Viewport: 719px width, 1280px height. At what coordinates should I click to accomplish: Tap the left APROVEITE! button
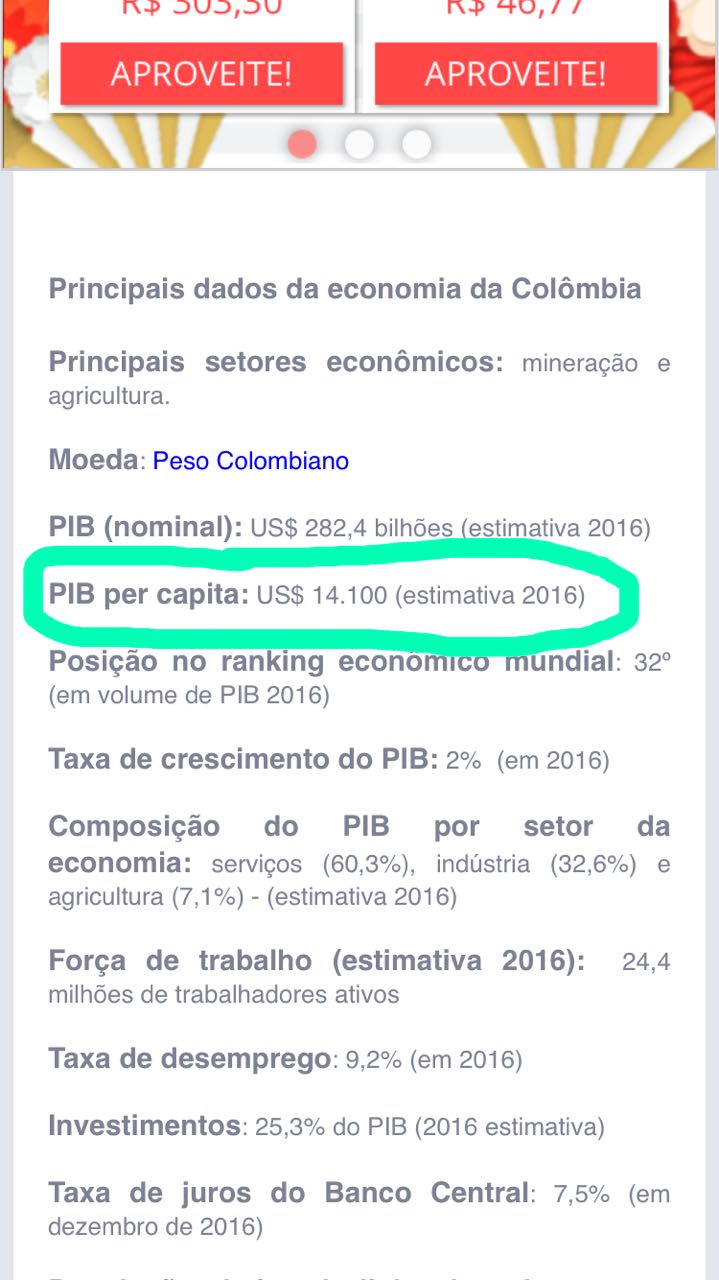point(201,74)
